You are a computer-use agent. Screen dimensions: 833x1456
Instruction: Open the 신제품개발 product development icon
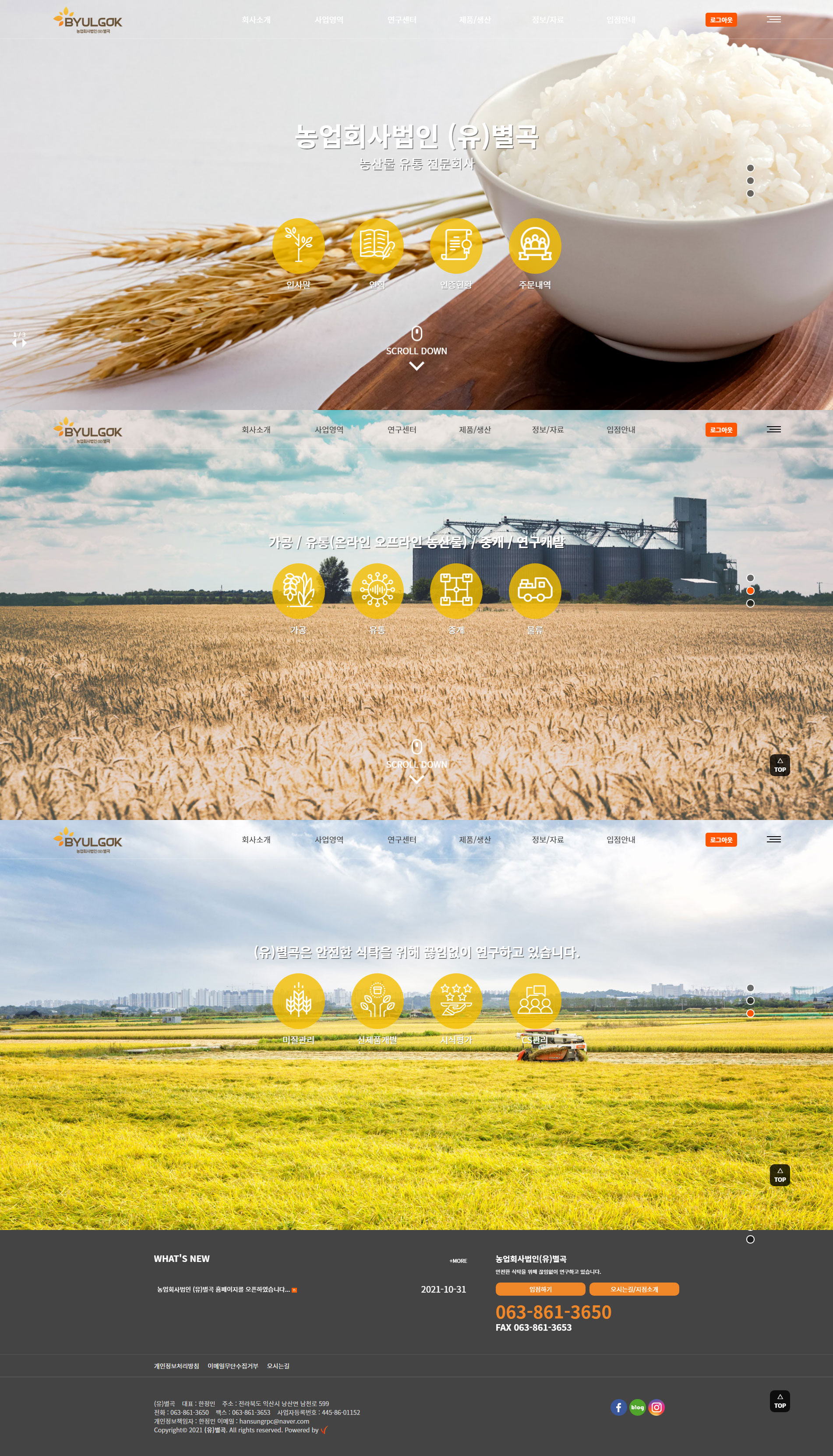tap(377, 1001)
